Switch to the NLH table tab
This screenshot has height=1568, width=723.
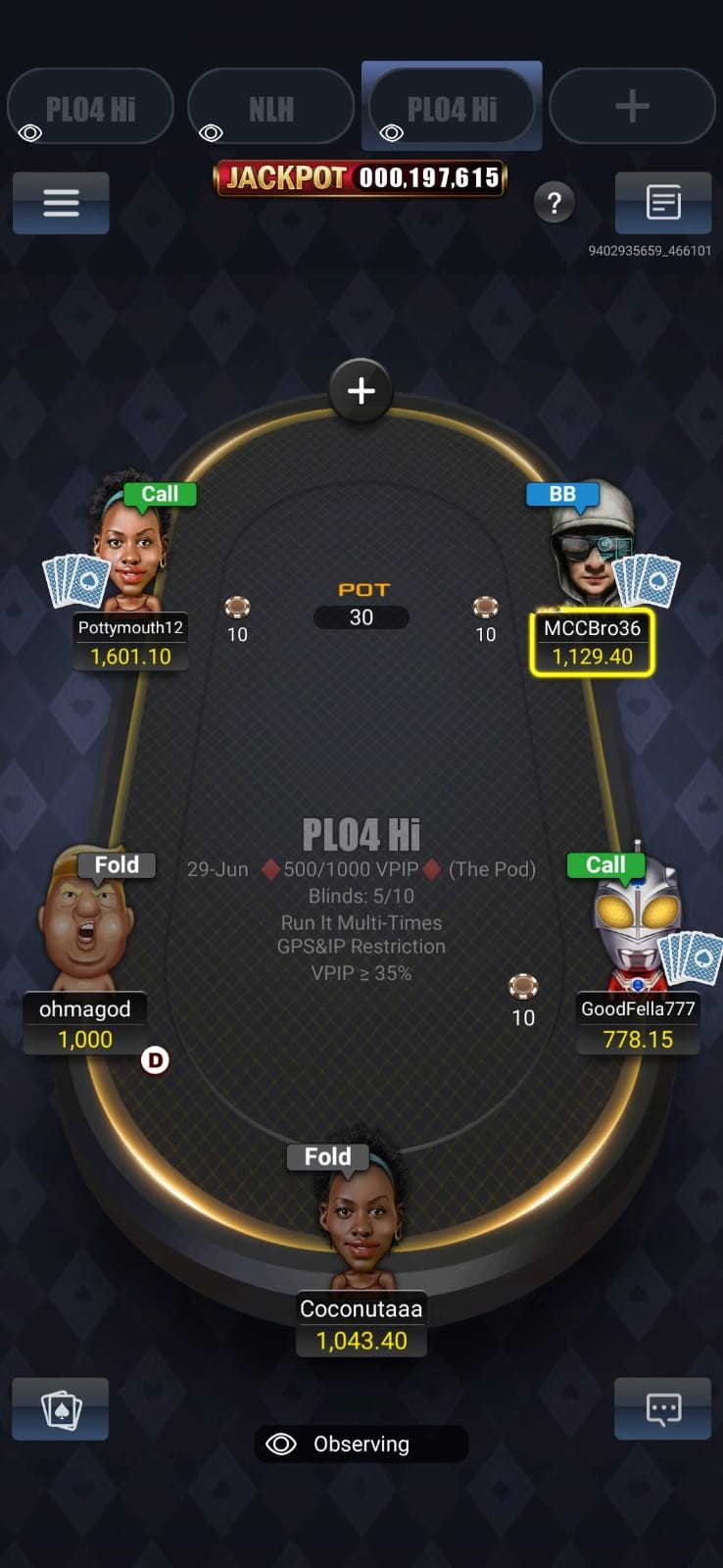pyautogui.click(x=270, y=107)
